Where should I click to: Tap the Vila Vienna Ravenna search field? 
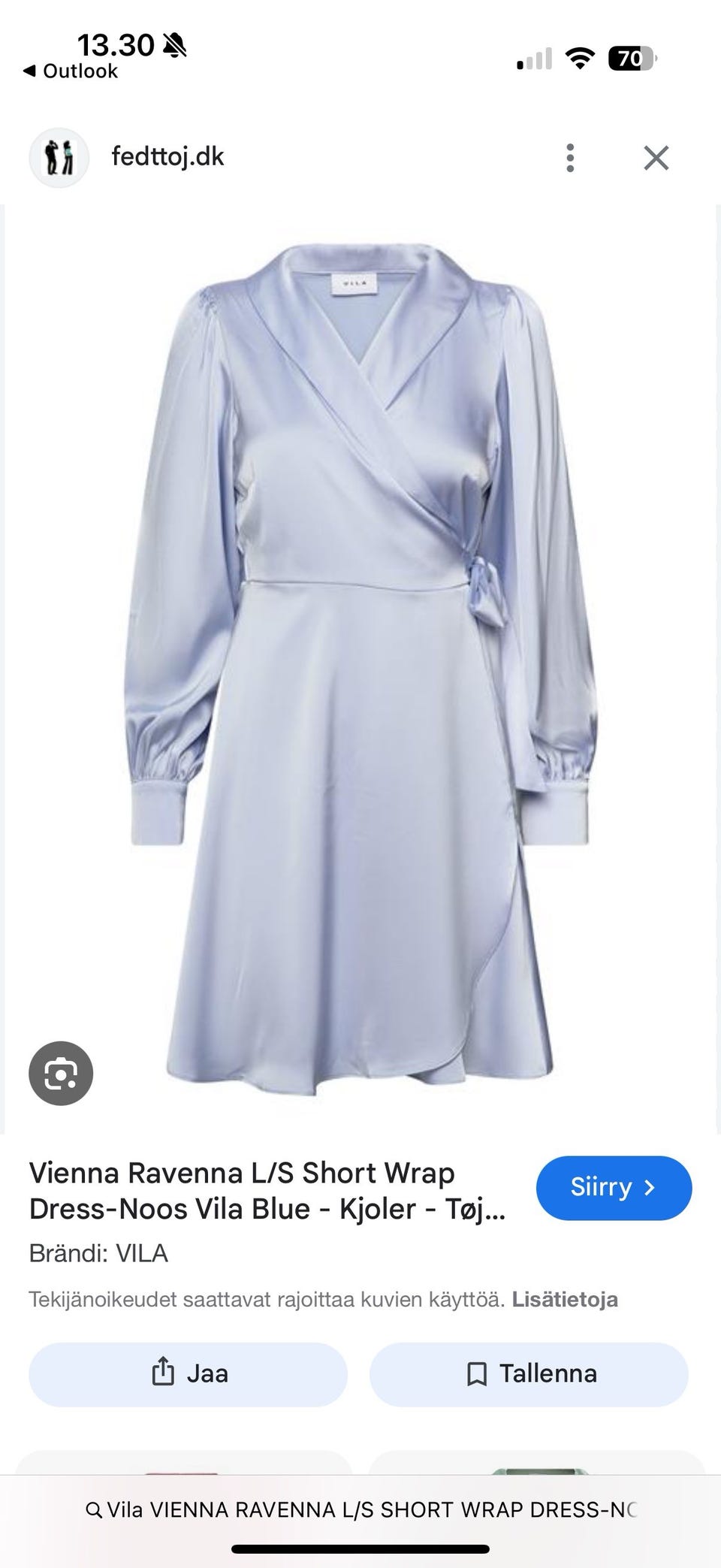tap(360, 1509)
